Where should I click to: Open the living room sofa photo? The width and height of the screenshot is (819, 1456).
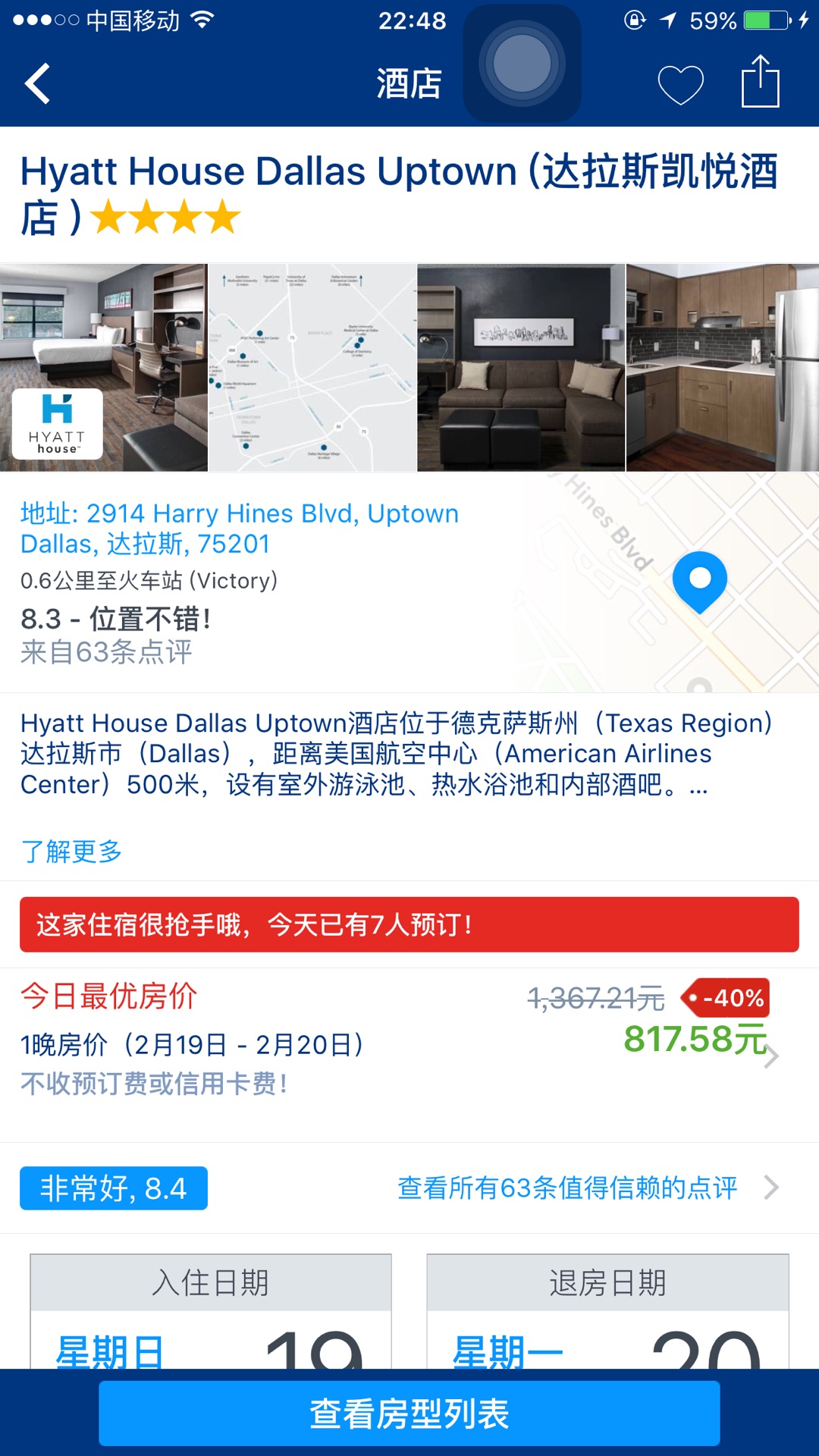521,368
